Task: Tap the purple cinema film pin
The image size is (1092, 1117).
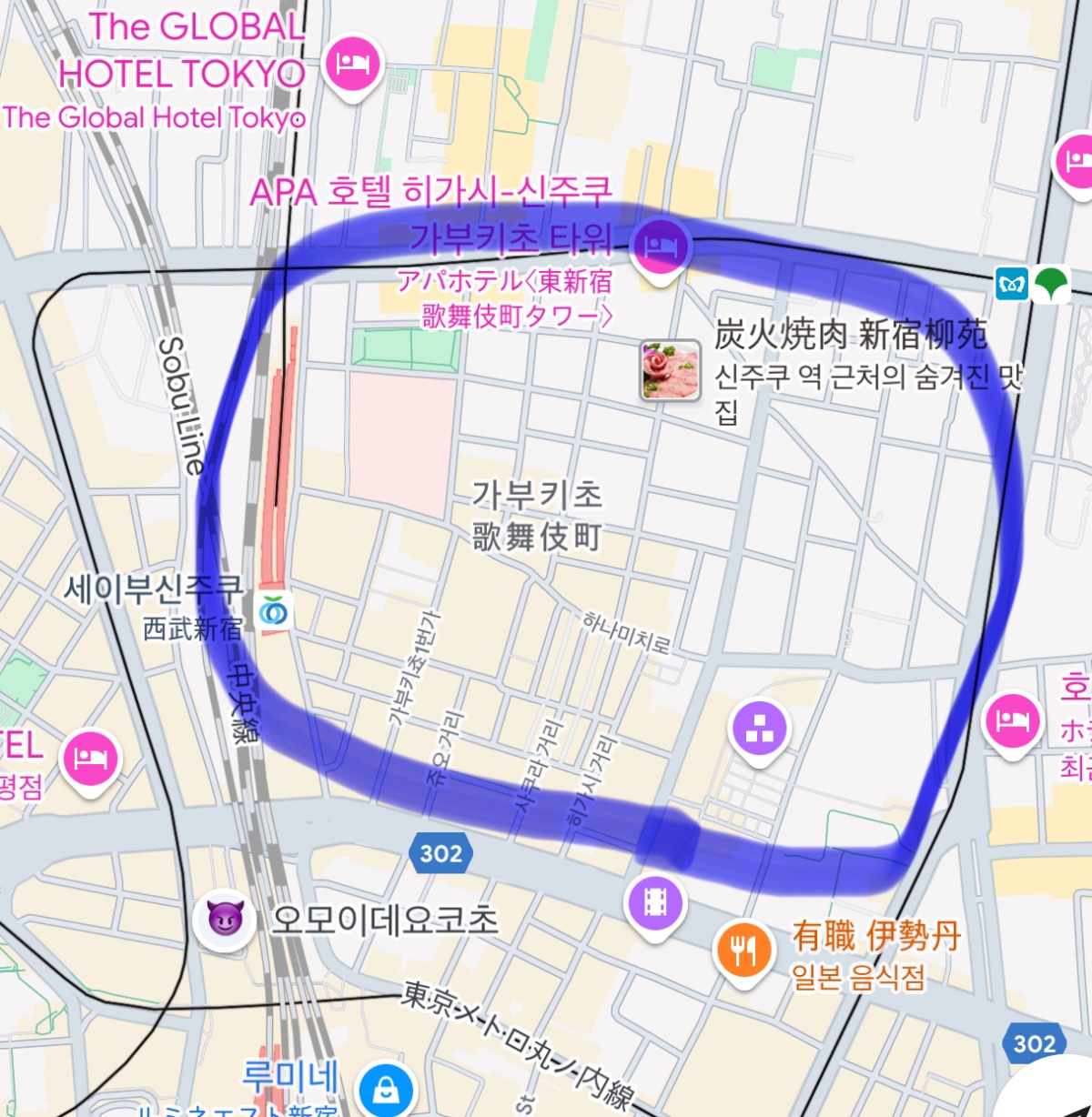Action: [655, 902]
